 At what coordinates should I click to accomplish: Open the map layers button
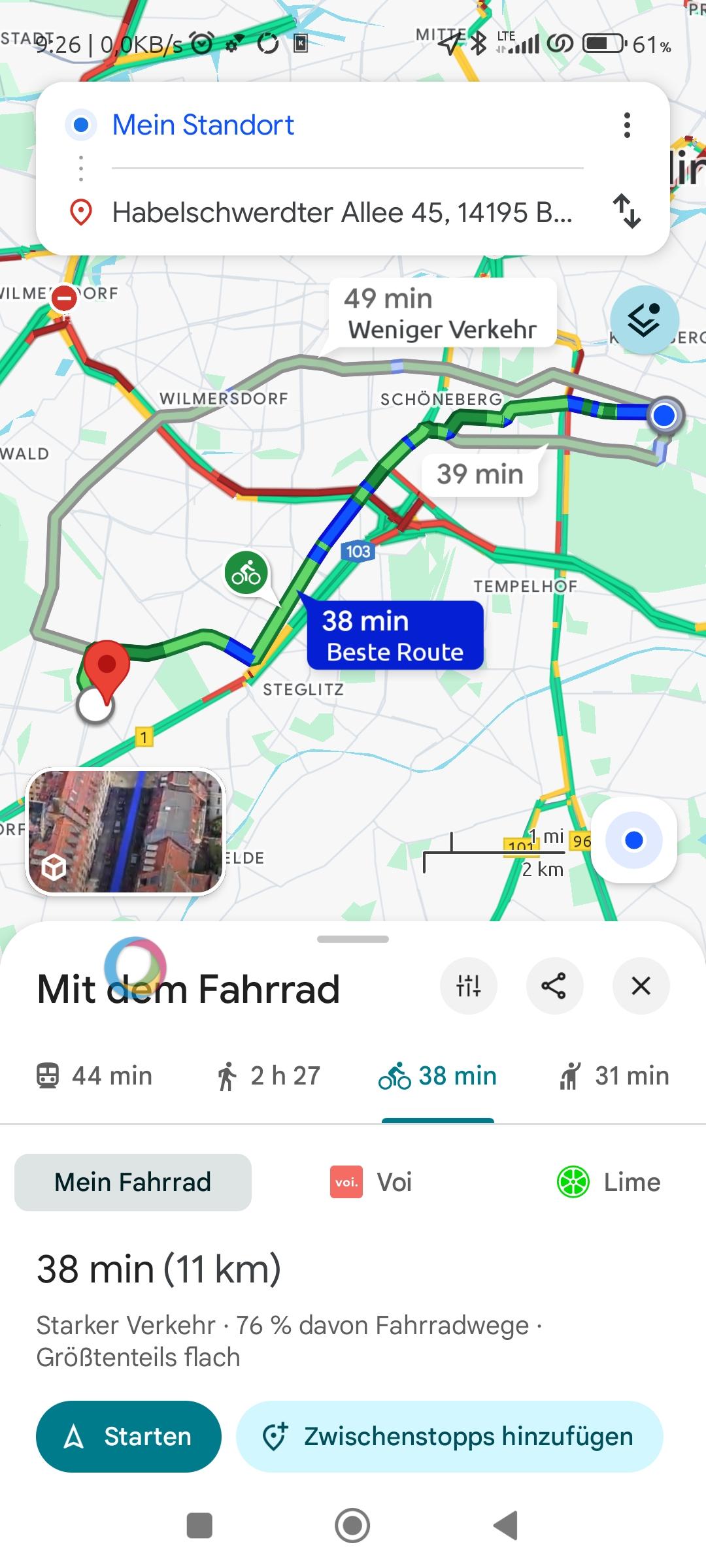pyautogui.click(x=644, y=320)
